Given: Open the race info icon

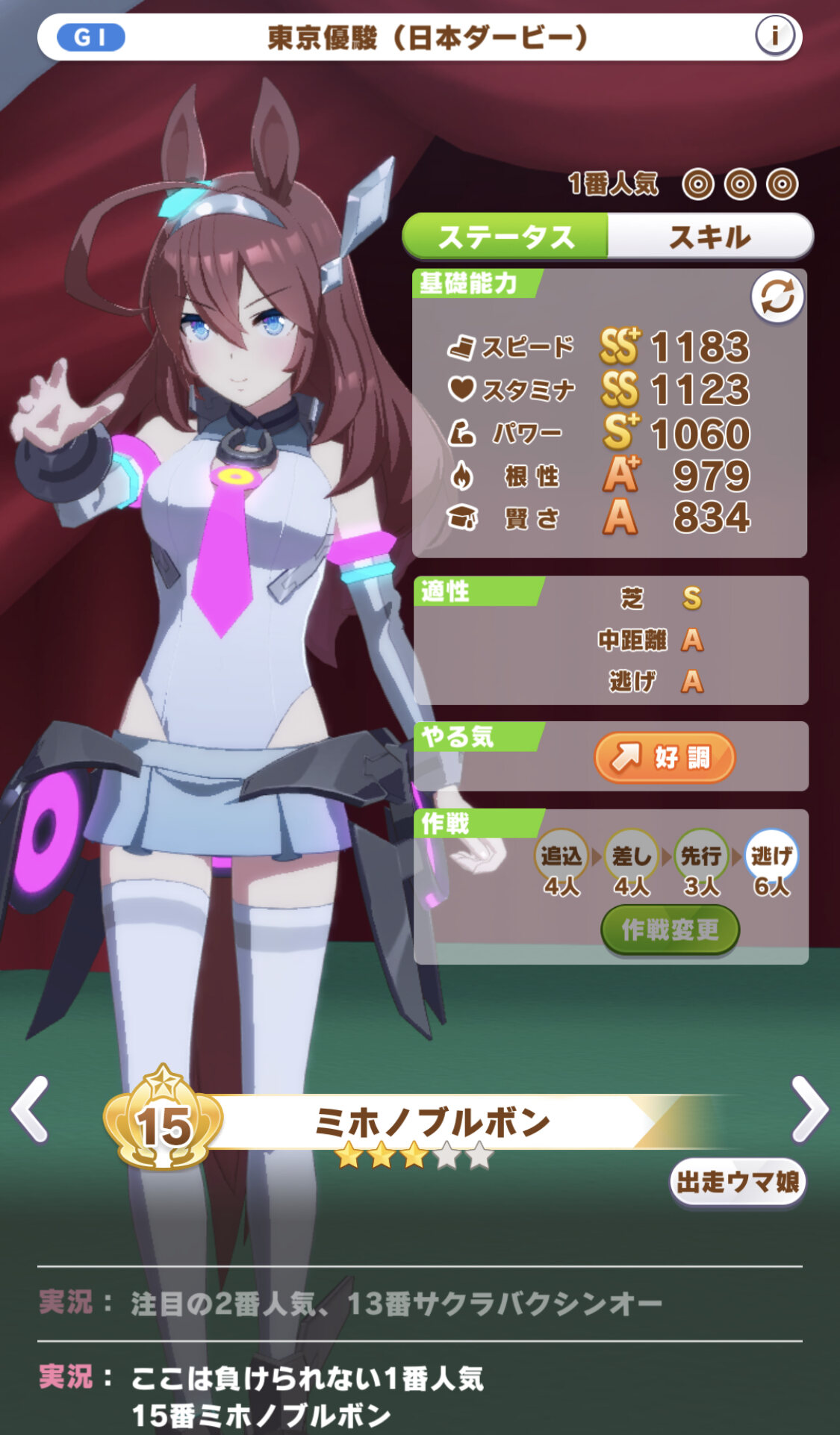Looking at the screenshot, I should coord(774,35).
